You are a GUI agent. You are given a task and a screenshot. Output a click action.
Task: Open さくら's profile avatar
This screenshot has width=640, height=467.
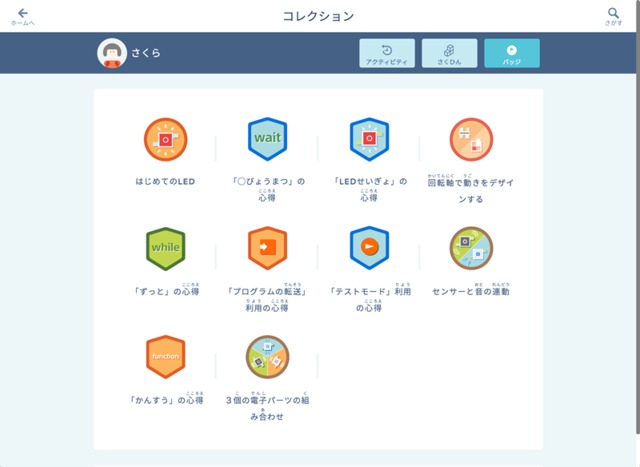click(112, 54)
